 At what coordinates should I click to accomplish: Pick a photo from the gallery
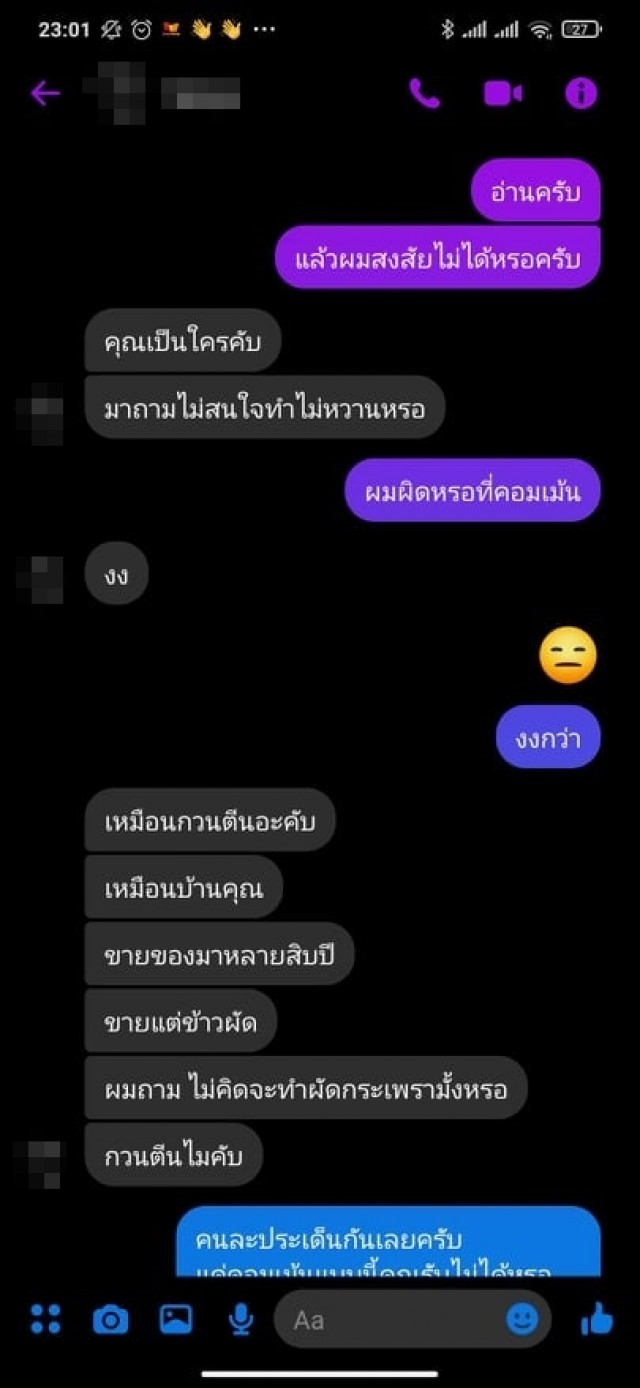pyautogui.click(x=176, y=1319)
